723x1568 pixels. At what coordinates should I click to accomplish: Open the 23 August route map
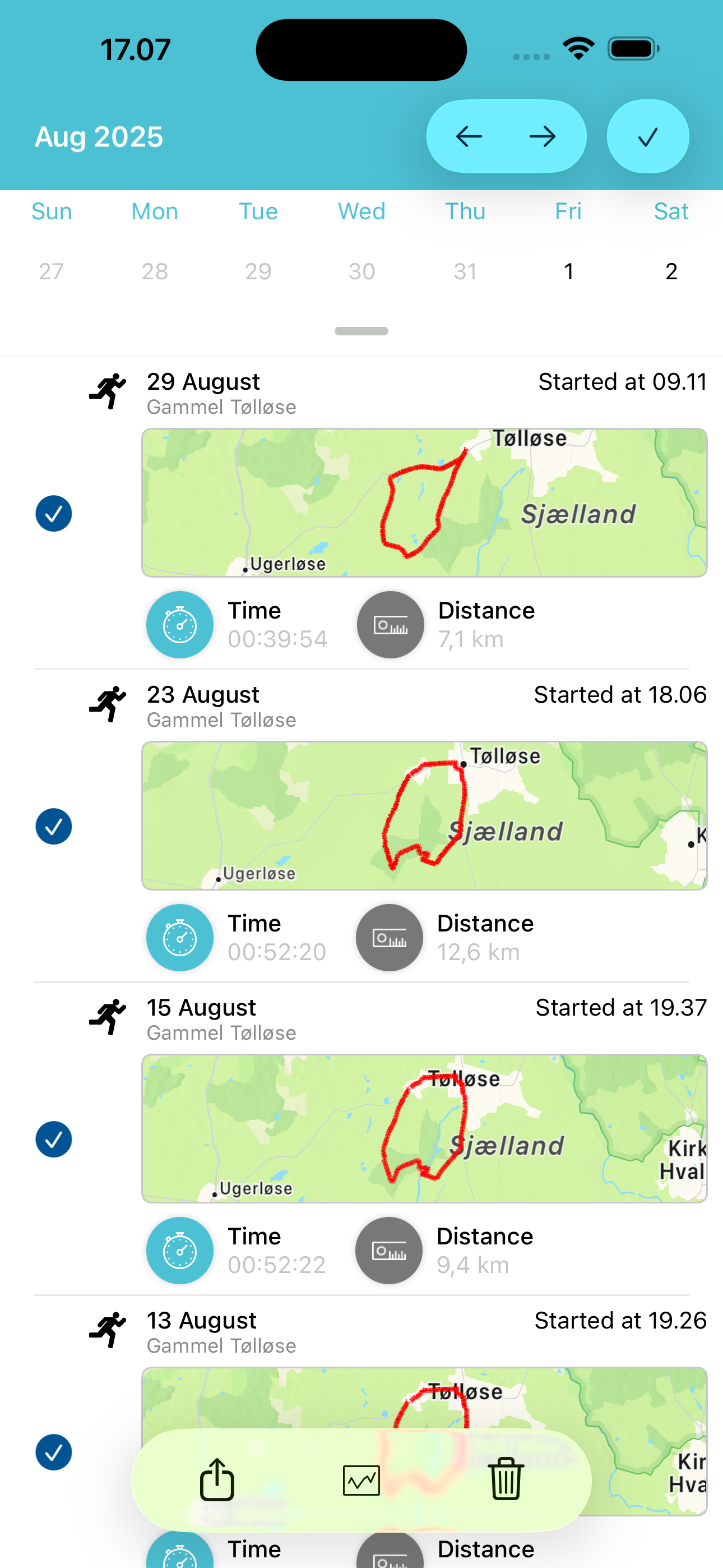pos(424,815)
